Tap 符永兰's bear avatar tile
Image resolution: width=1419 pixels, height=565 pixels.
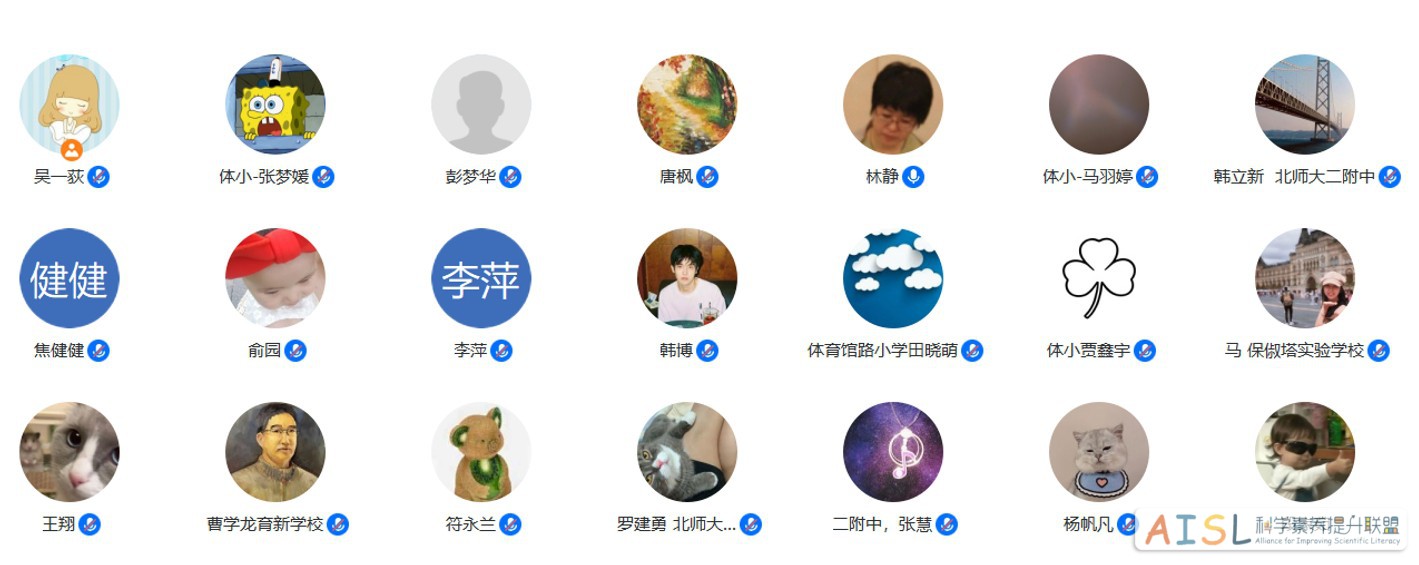coord(481,452)
